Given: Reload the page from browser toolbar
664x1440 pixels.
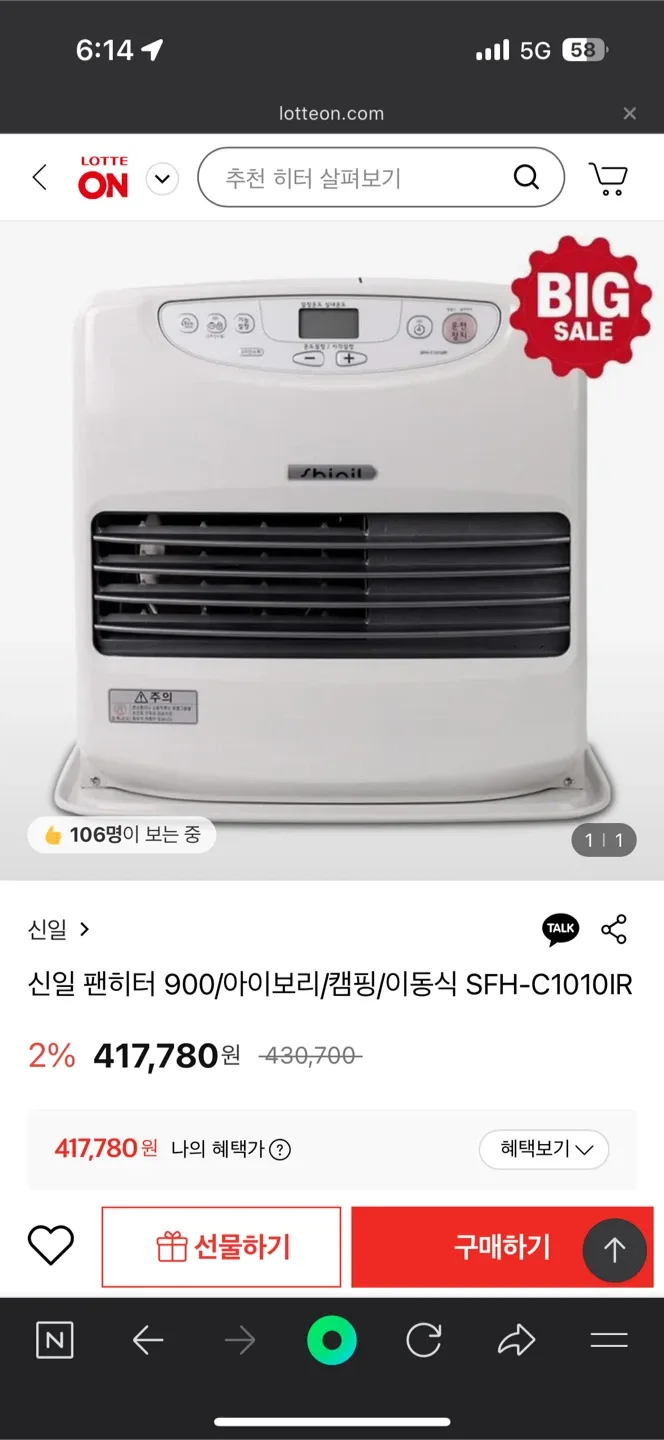Looking at the screenshot, I should pyautogui.click(x=424, y=1340).
